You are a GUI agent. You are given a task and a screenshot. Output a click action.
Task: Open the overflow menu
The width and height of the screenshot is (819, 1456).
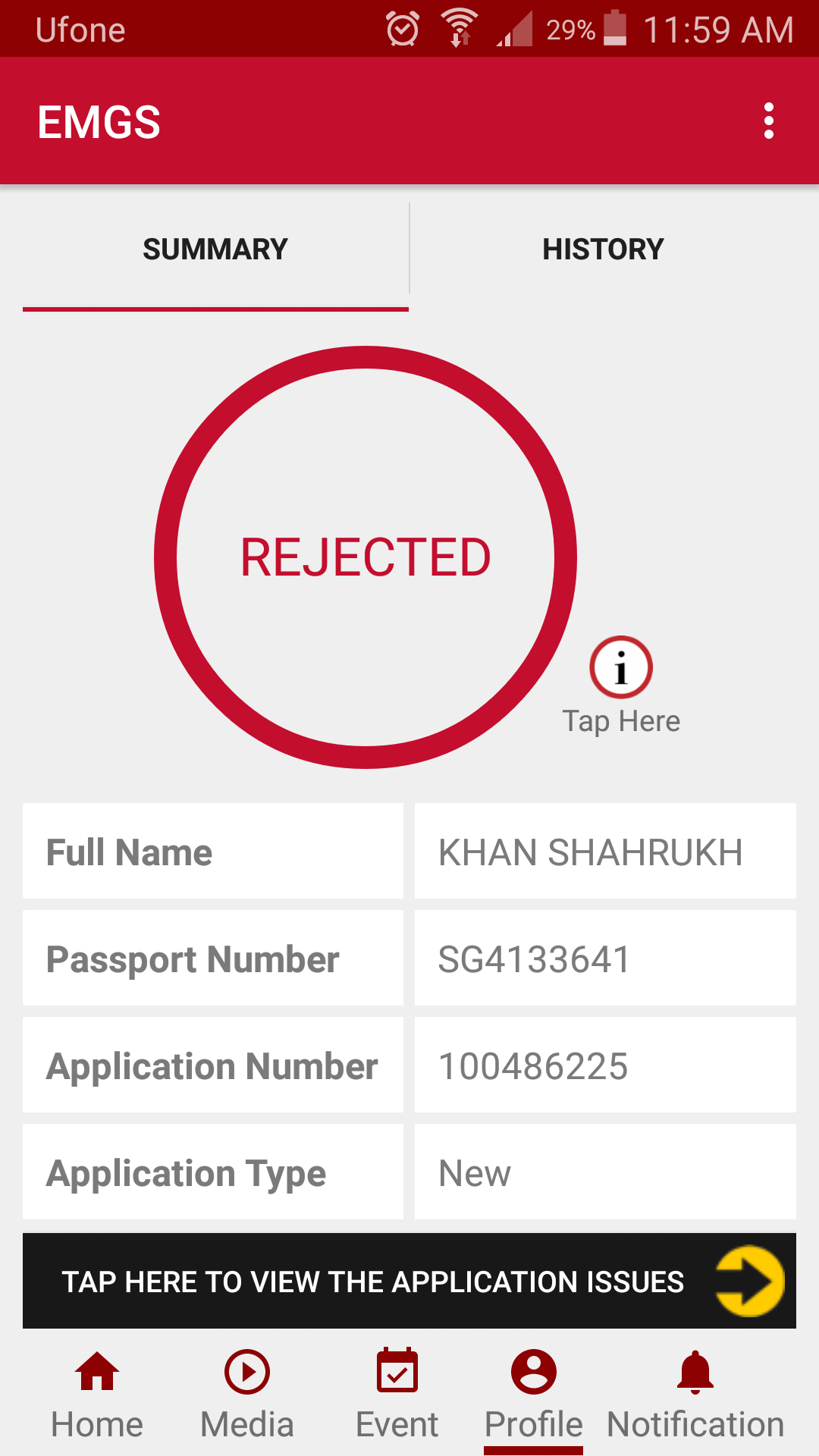(x=768, y=121)
